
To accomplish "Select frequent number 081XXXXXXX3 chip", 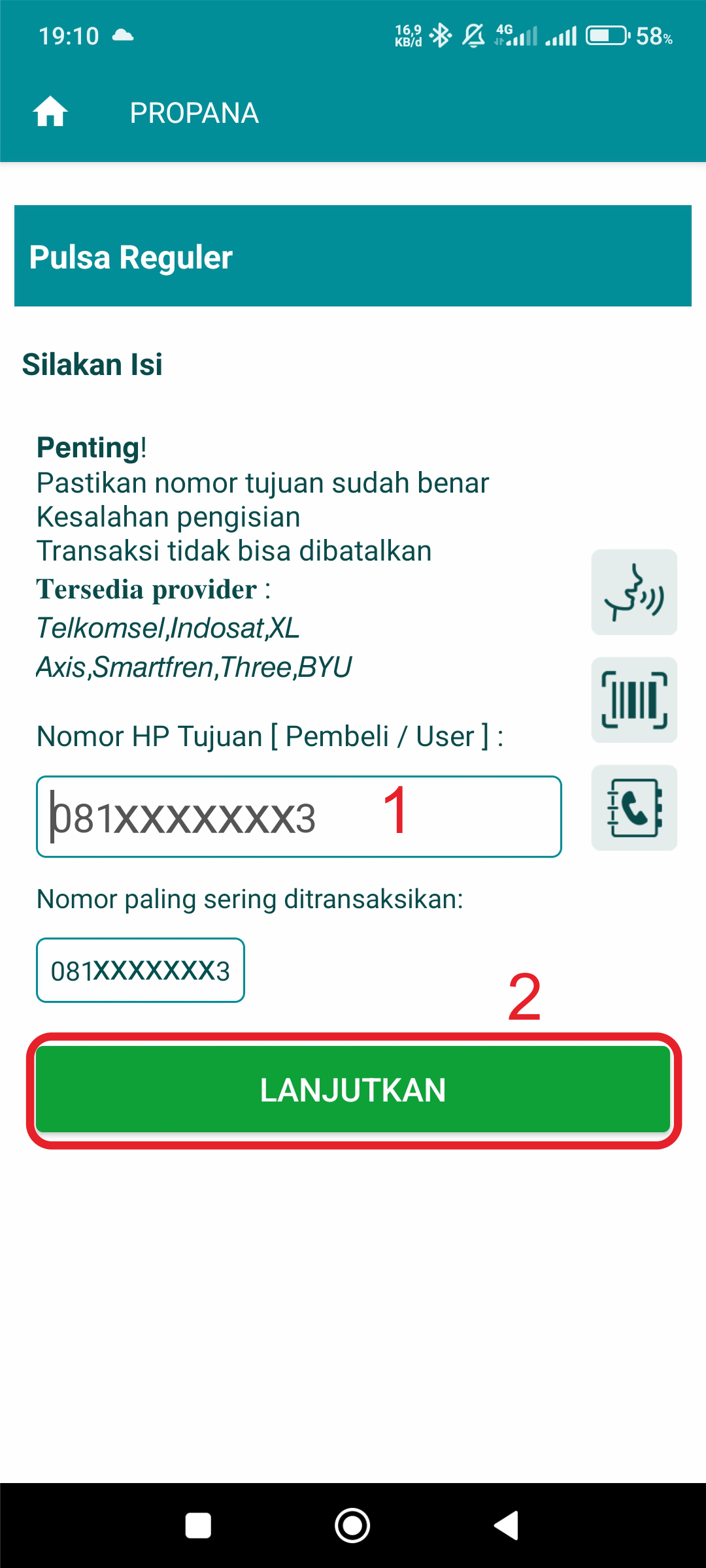I will [x=141, y=970].
